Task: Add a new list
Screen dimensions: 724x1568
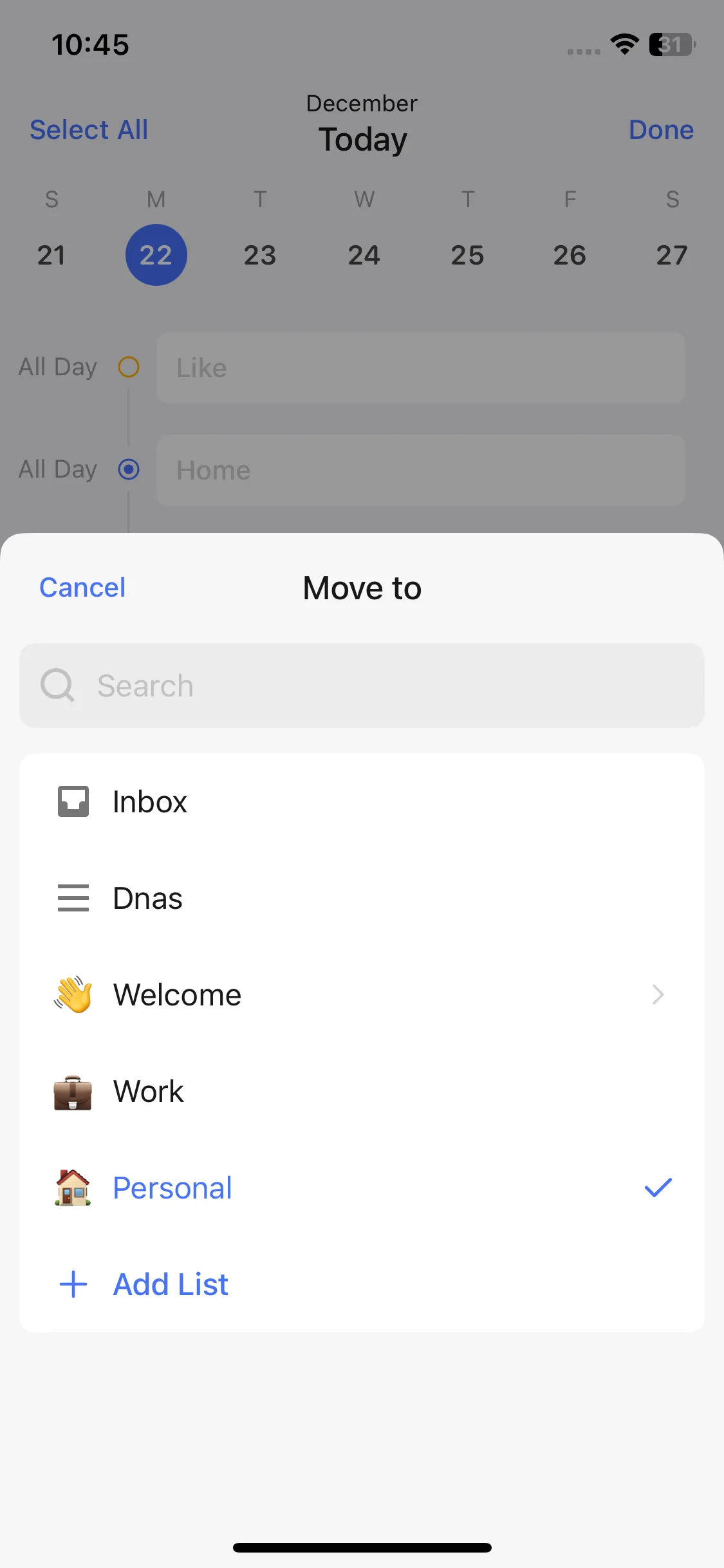Action: click(x=362, y=1284)
